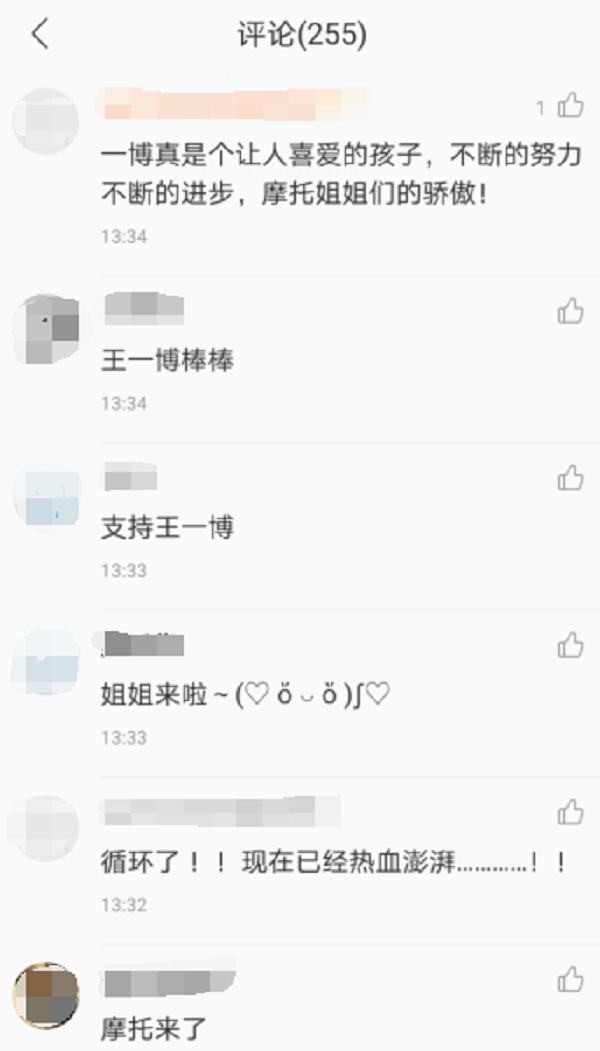This screenshot has width=600, height=1051.
Task: Open avatar of the 王一博棒棒 commenter
Action: pos(45,328)
